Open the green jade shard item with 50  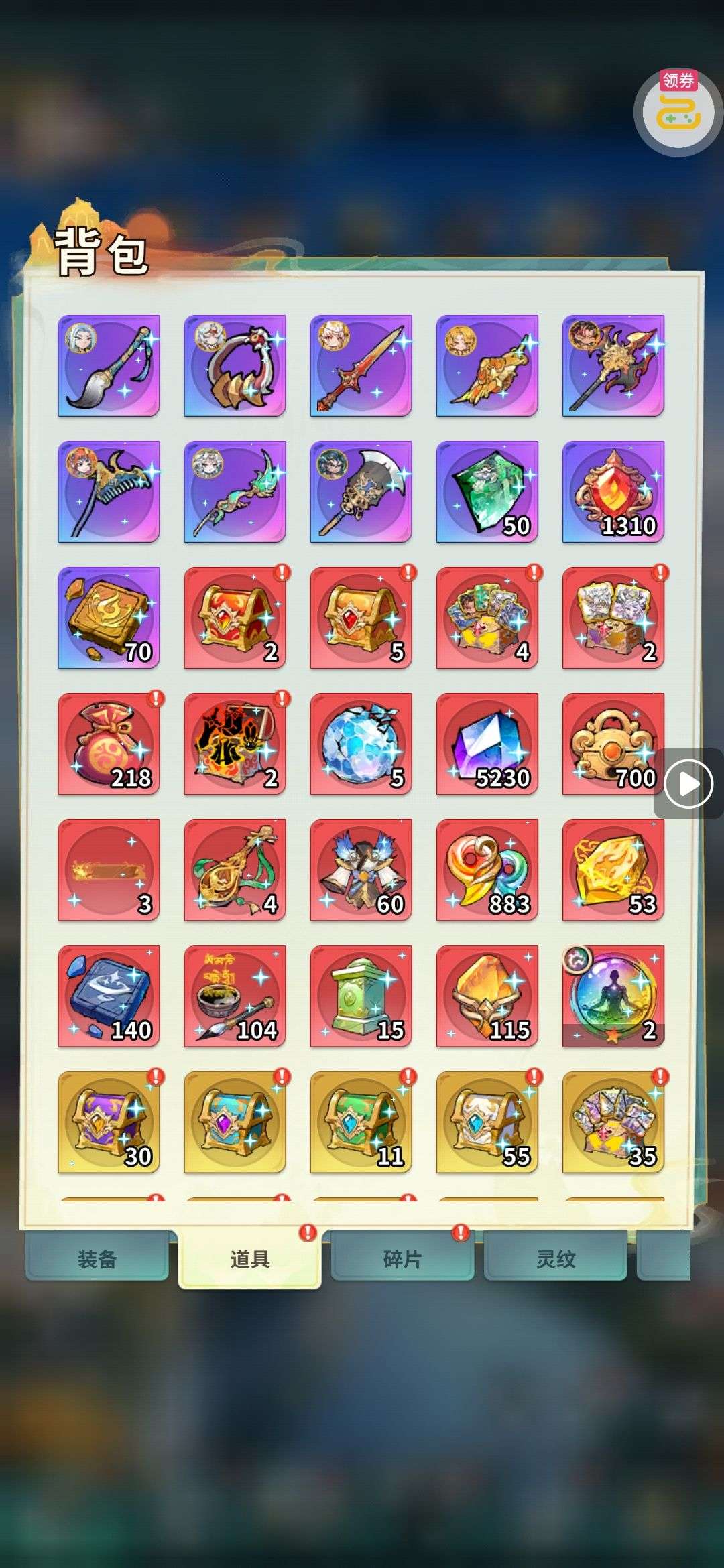[487, 492]
